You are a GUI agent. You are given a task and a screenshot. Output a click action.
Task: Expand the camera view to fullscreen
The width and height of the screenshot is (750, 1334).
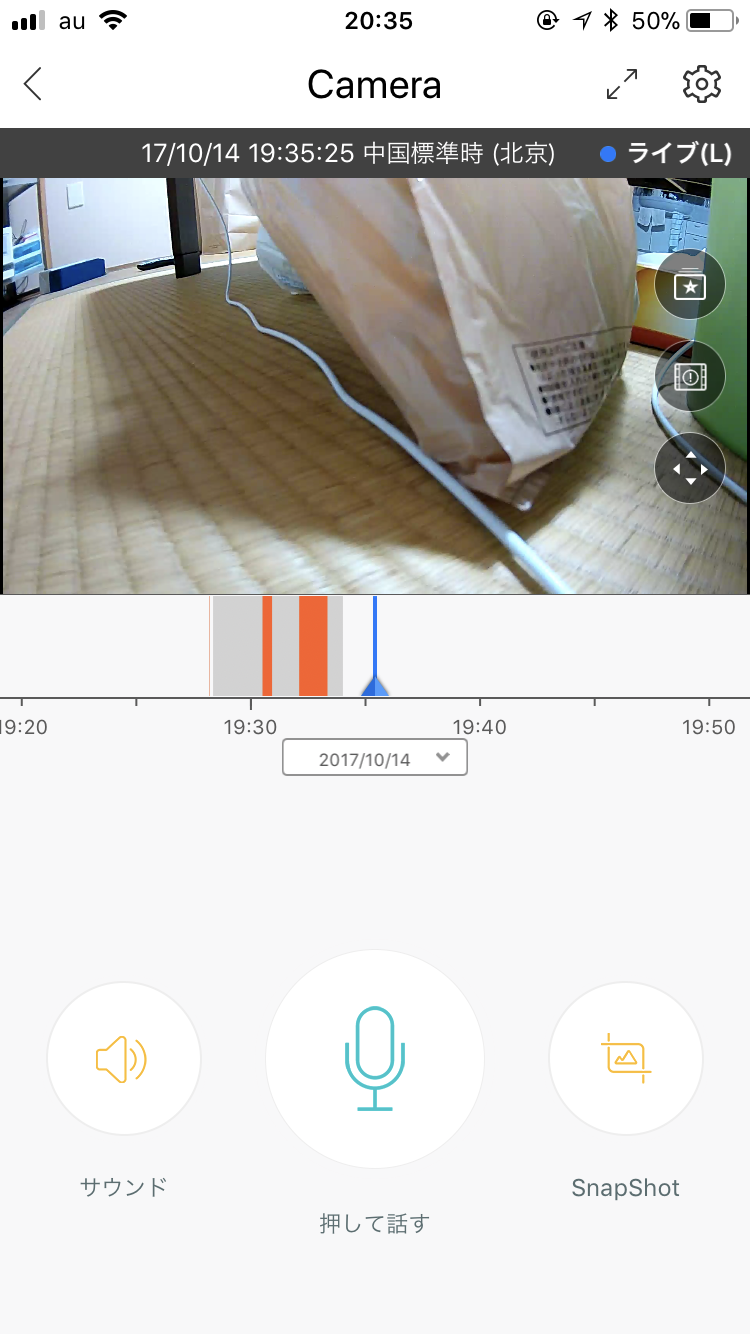click(623, 85)
